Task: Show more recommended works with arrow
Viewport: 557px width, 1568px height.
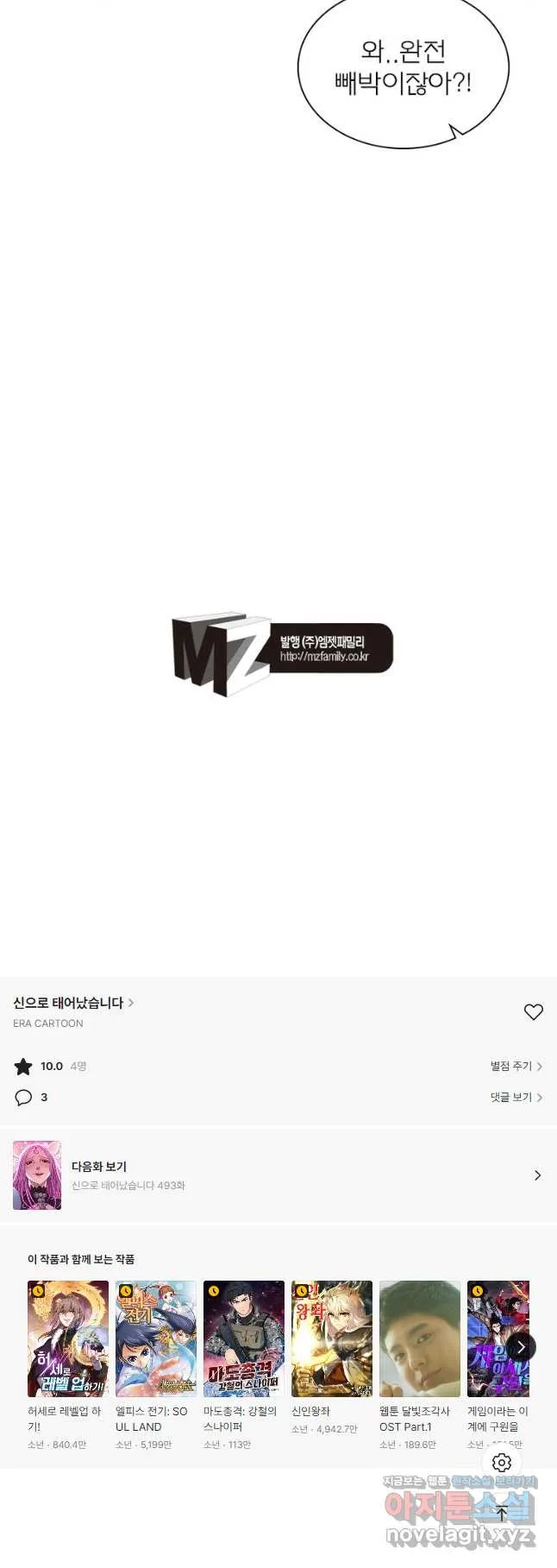Action: point(521,1347)
